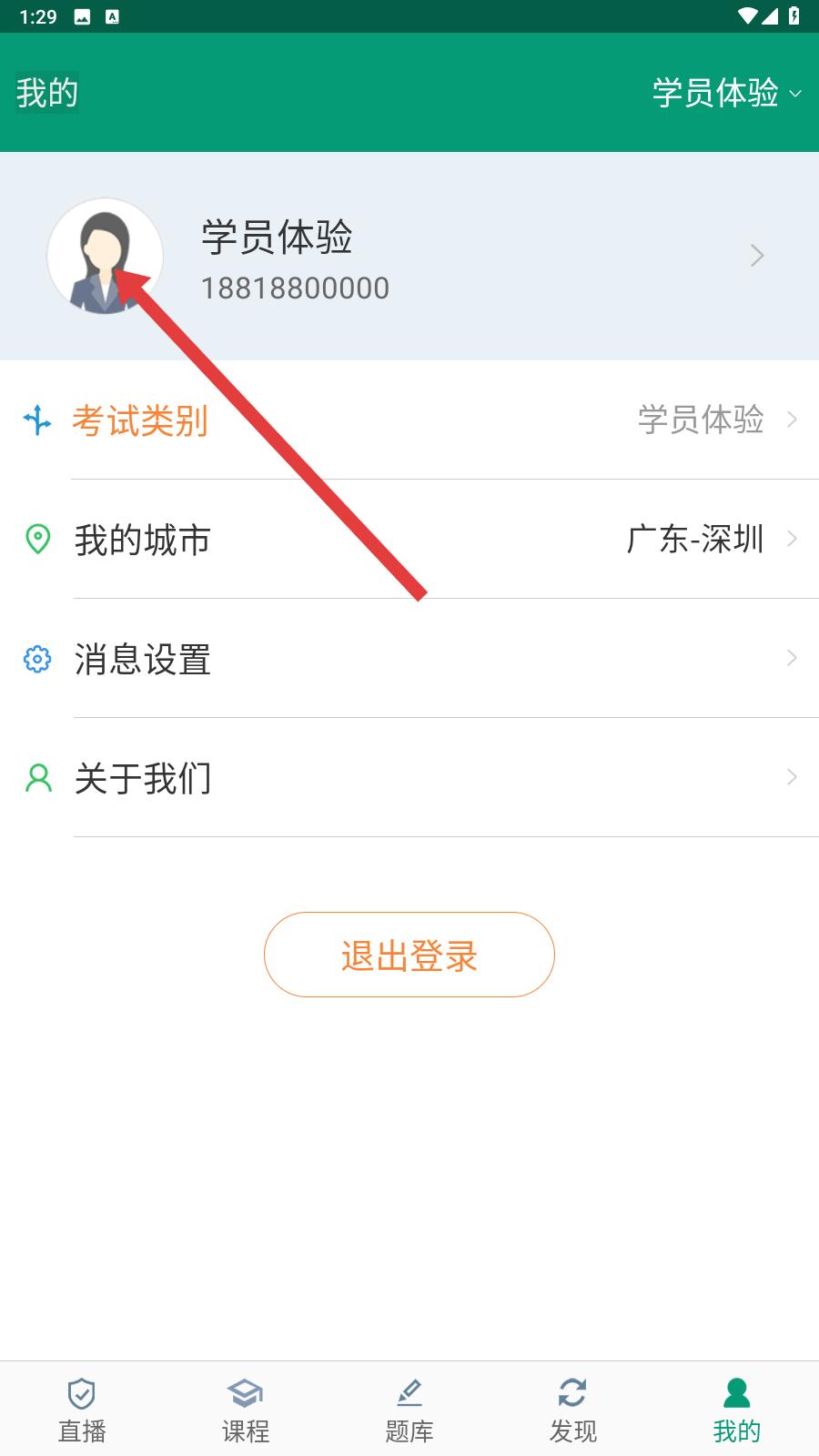The width and height of the screenshot is (819, 1456).
Task: Select the 我的 tab
Action: (x=737, y=1410)
